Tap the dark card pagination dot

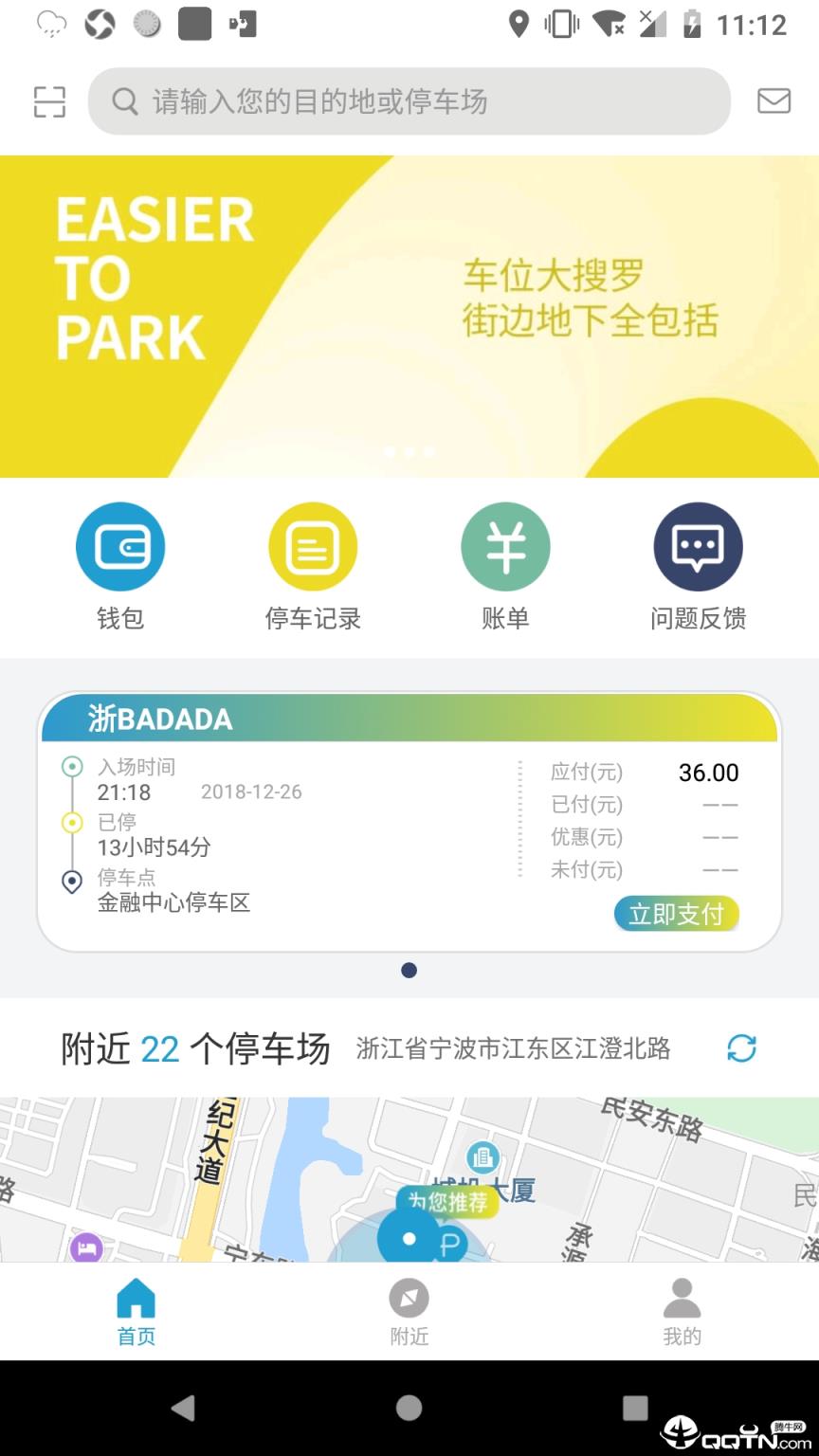coord(409,970)
